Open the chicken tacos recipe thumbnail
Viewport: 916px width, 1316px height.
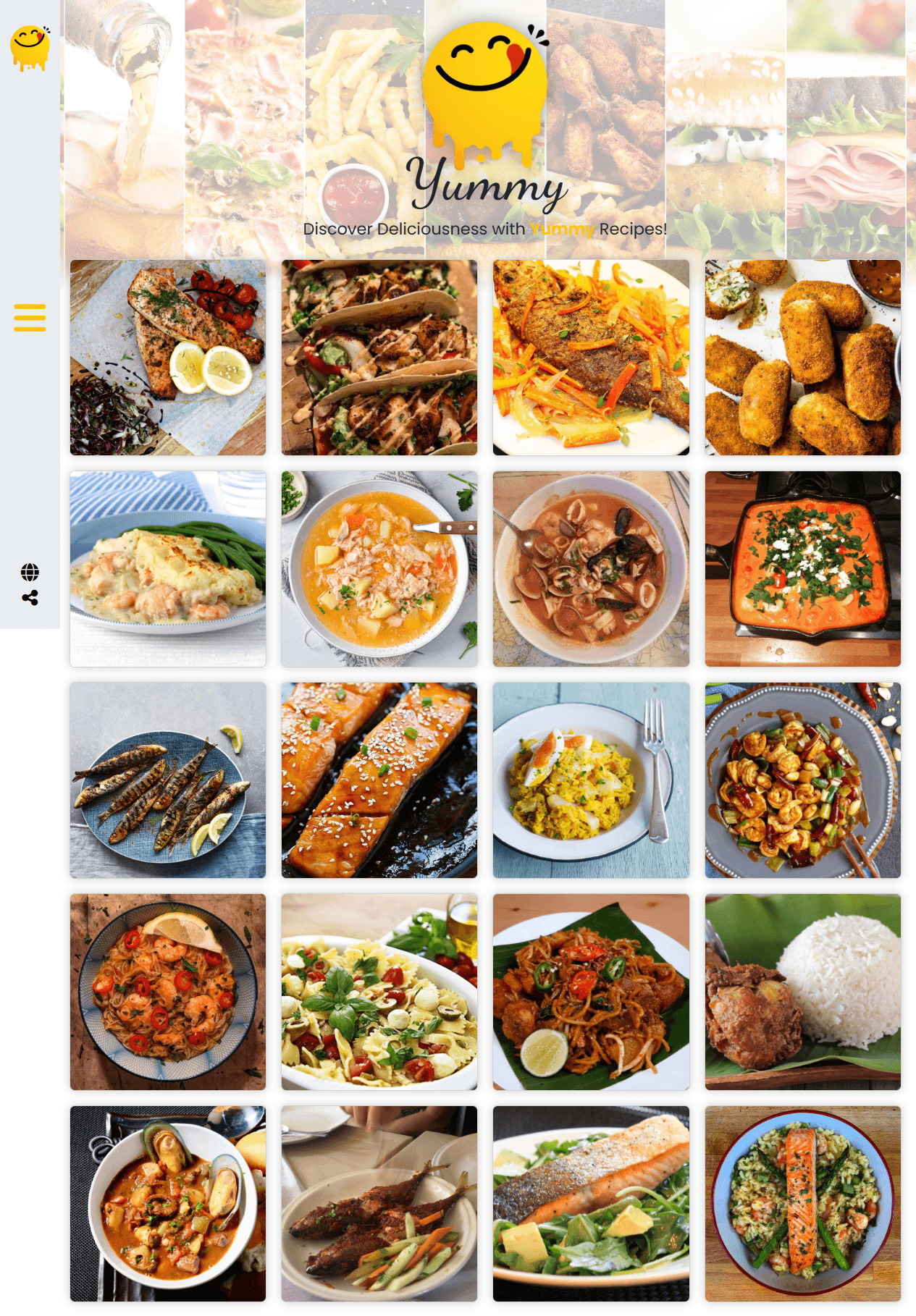[379, 358]
